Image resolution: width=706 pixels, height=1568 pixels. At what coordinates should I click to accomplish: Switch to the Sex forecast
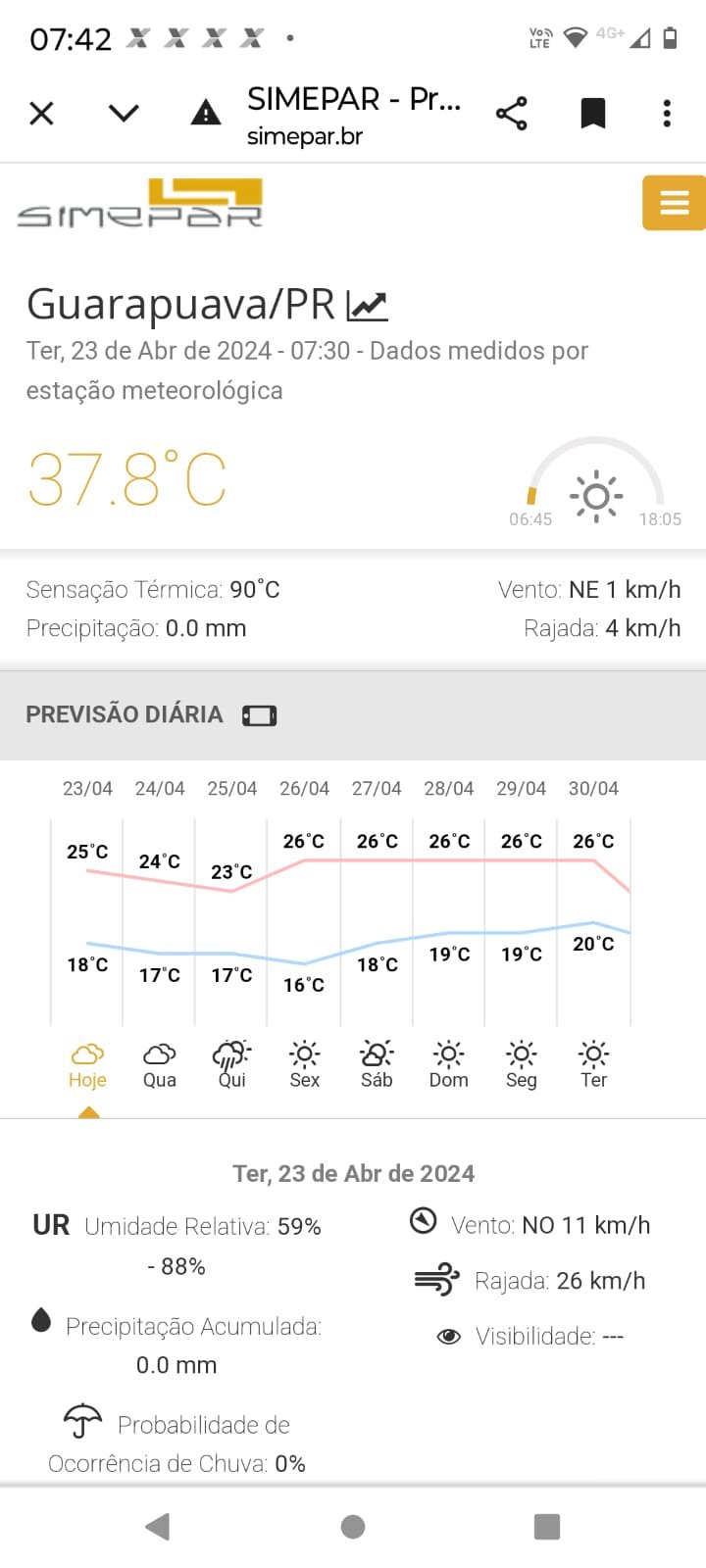tap(304, 1066)
